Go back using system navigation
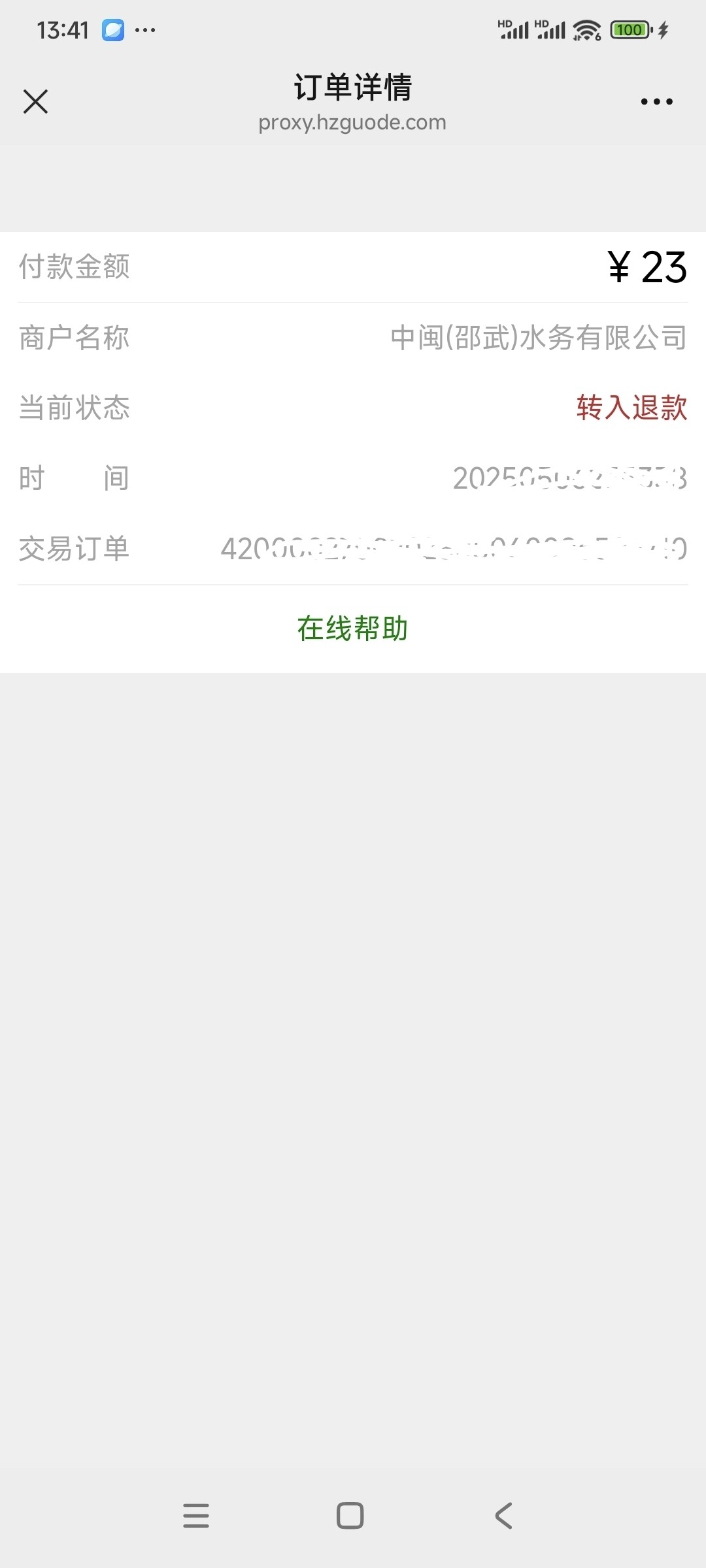 pyautogui.click(x=503, y=1515)
